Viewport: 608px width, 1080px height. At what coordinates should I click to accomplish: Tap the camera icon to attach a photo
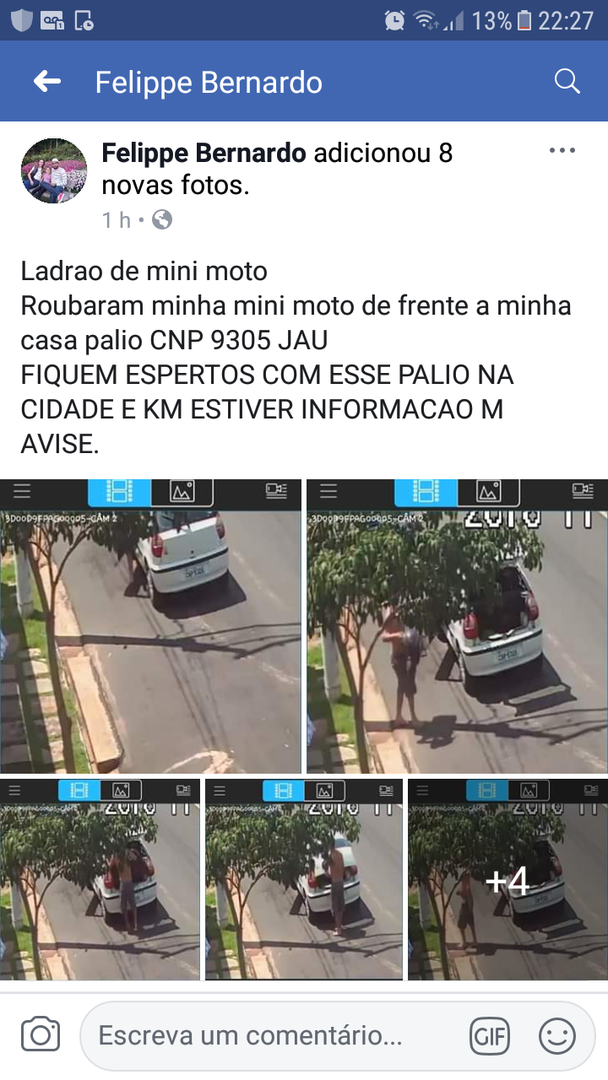pos(41,1035)
